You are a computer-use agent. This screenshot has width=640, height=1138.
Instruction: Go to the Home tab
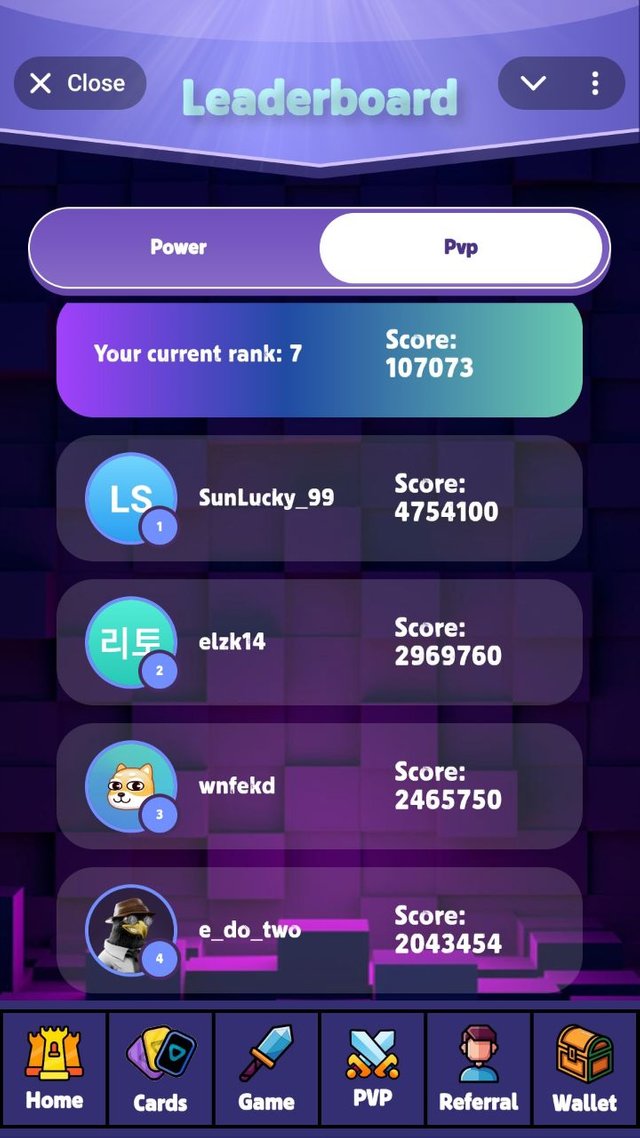(x=54, y=1068)
